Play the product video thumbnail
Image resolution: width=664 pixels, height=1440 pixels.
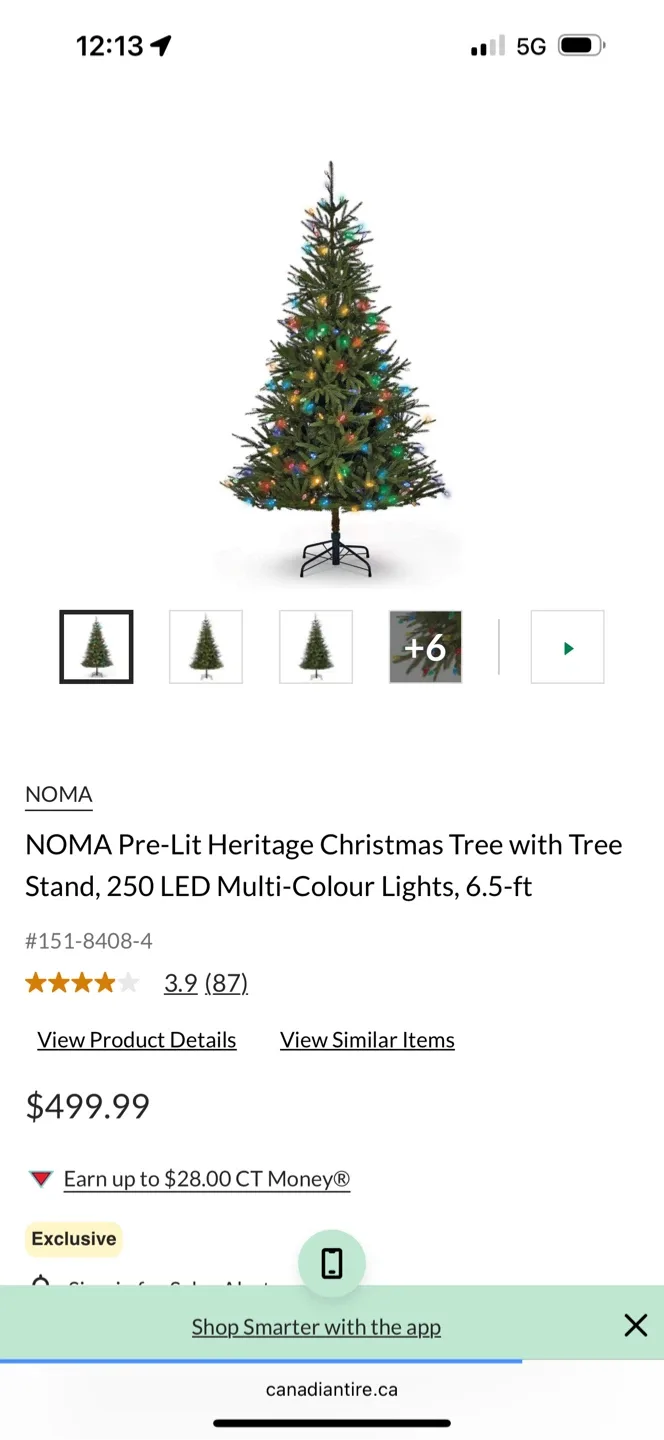[567, 647]
